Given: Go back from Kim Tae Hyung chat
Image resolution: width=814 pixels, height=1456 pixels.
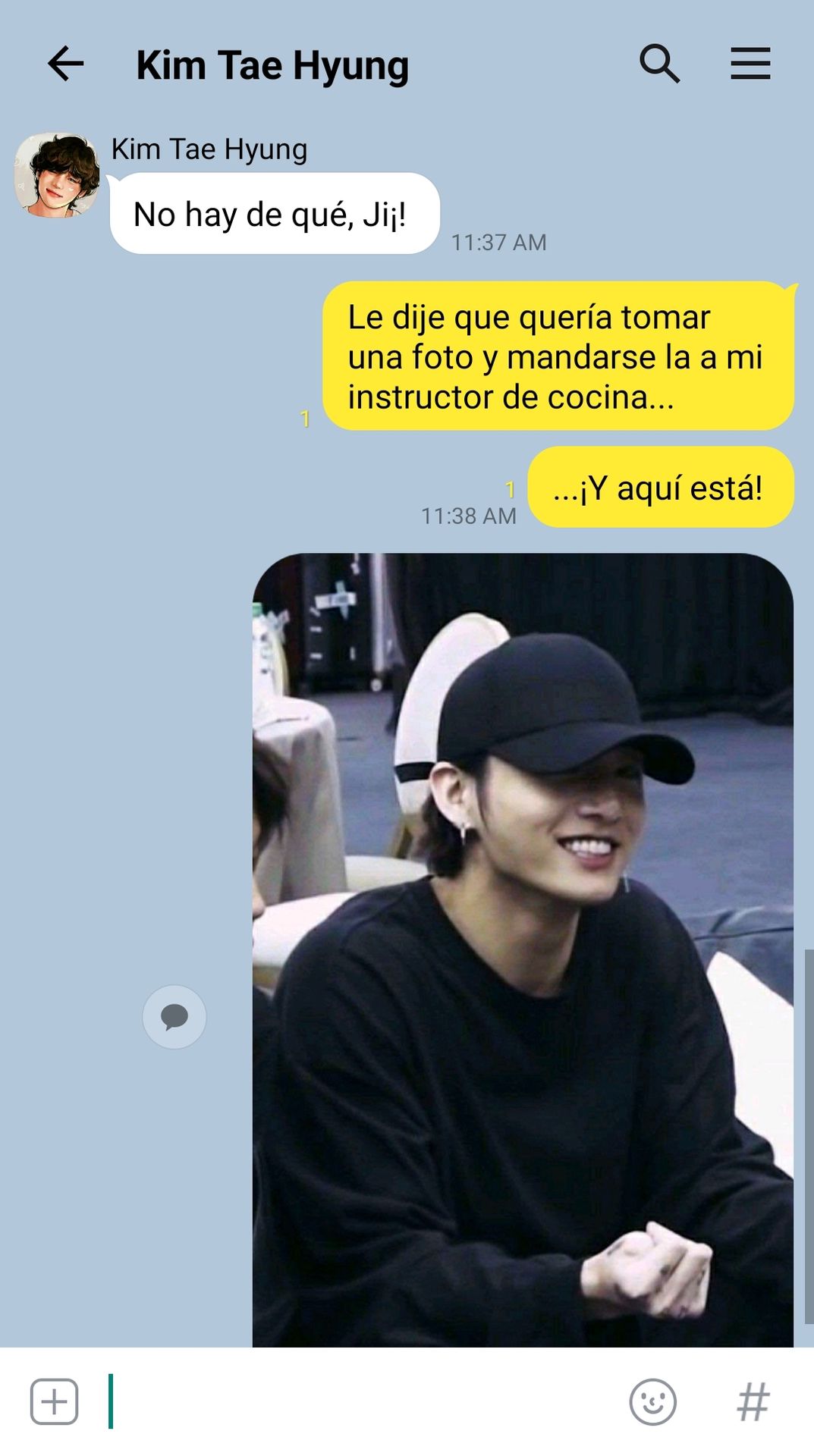Looking at the screenshot, I should pos(65,64).
